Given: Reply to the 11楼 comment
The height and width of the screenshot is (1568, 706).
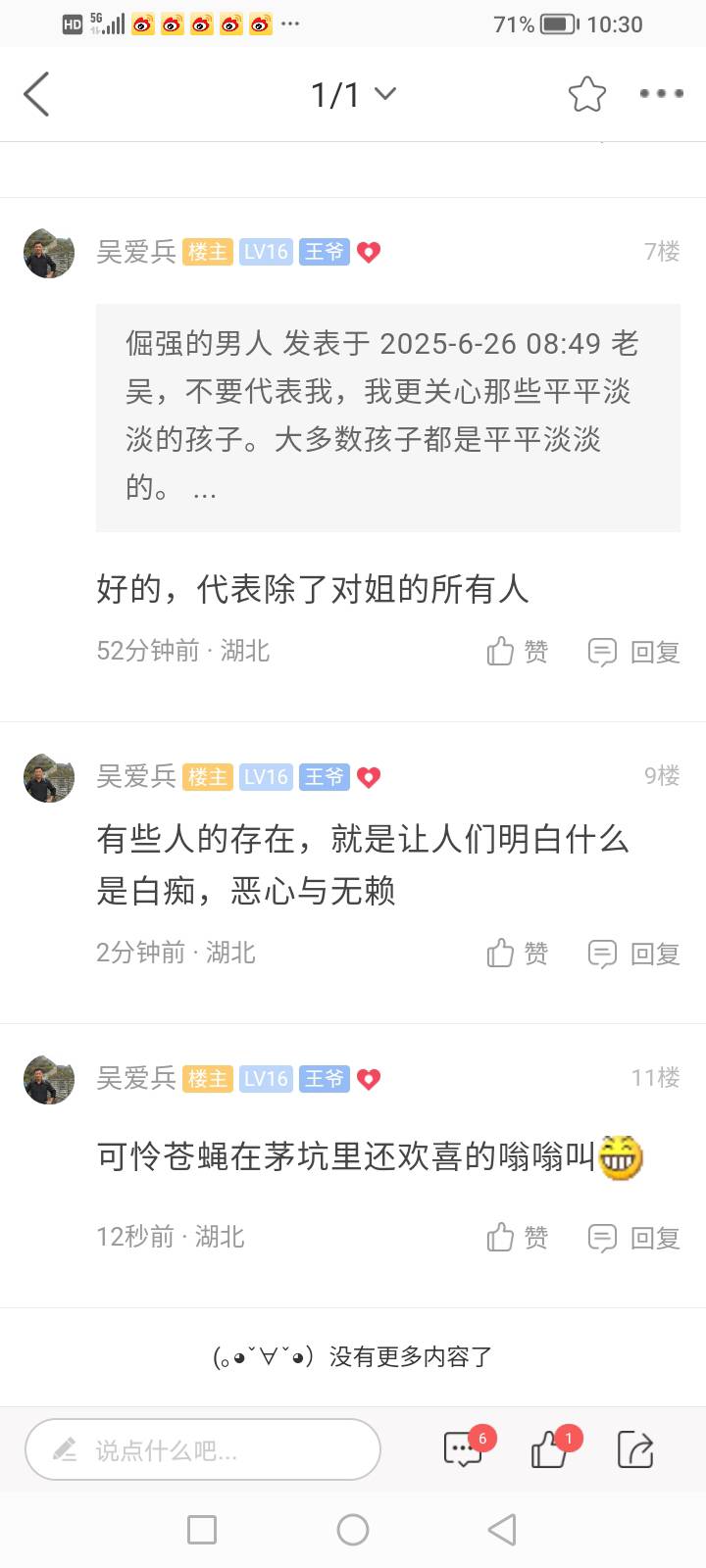Looking at the screenshot, I should 633,1238.
